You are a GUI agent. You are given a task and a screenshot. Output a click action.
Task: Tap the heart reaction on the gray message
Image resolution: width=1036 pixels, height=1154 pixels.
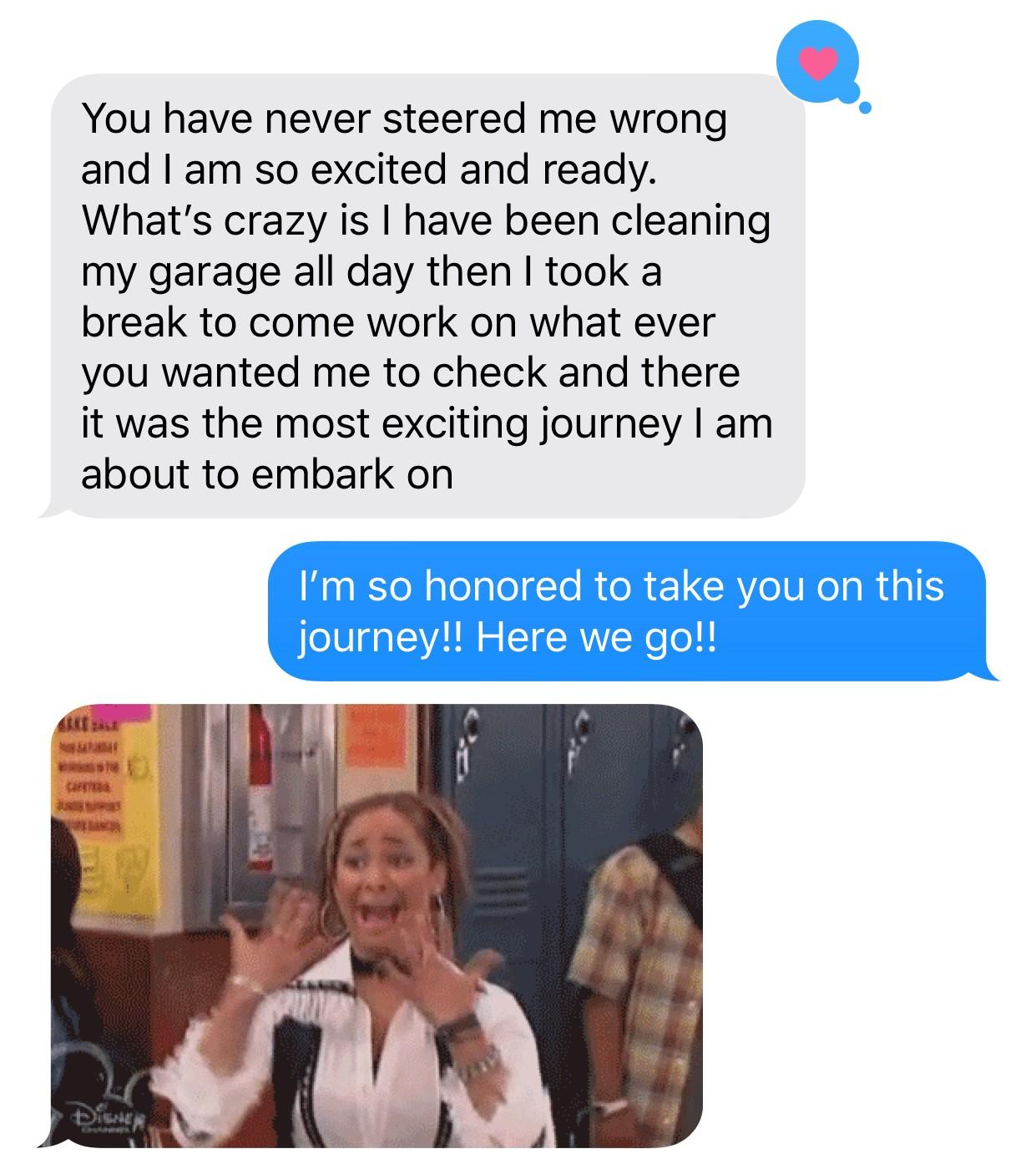(x=817, y=61)
